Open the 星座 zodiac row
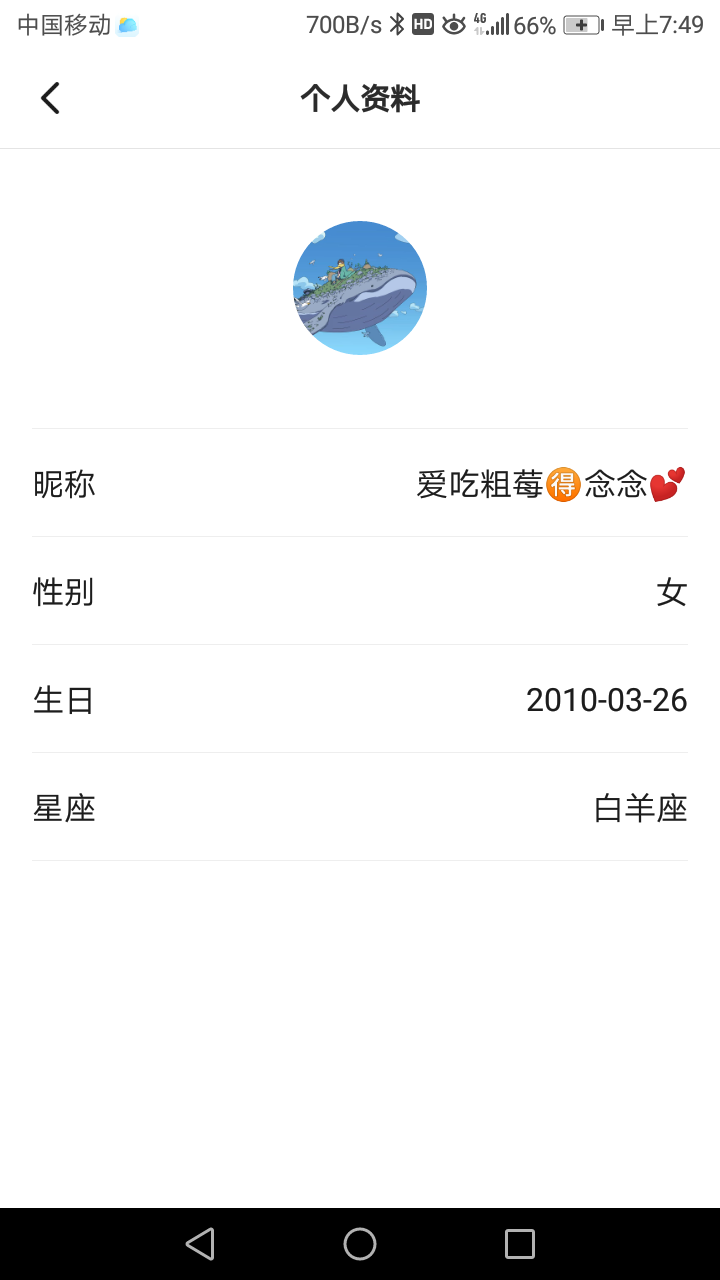720x1280 pixels. tap(360, 808)
